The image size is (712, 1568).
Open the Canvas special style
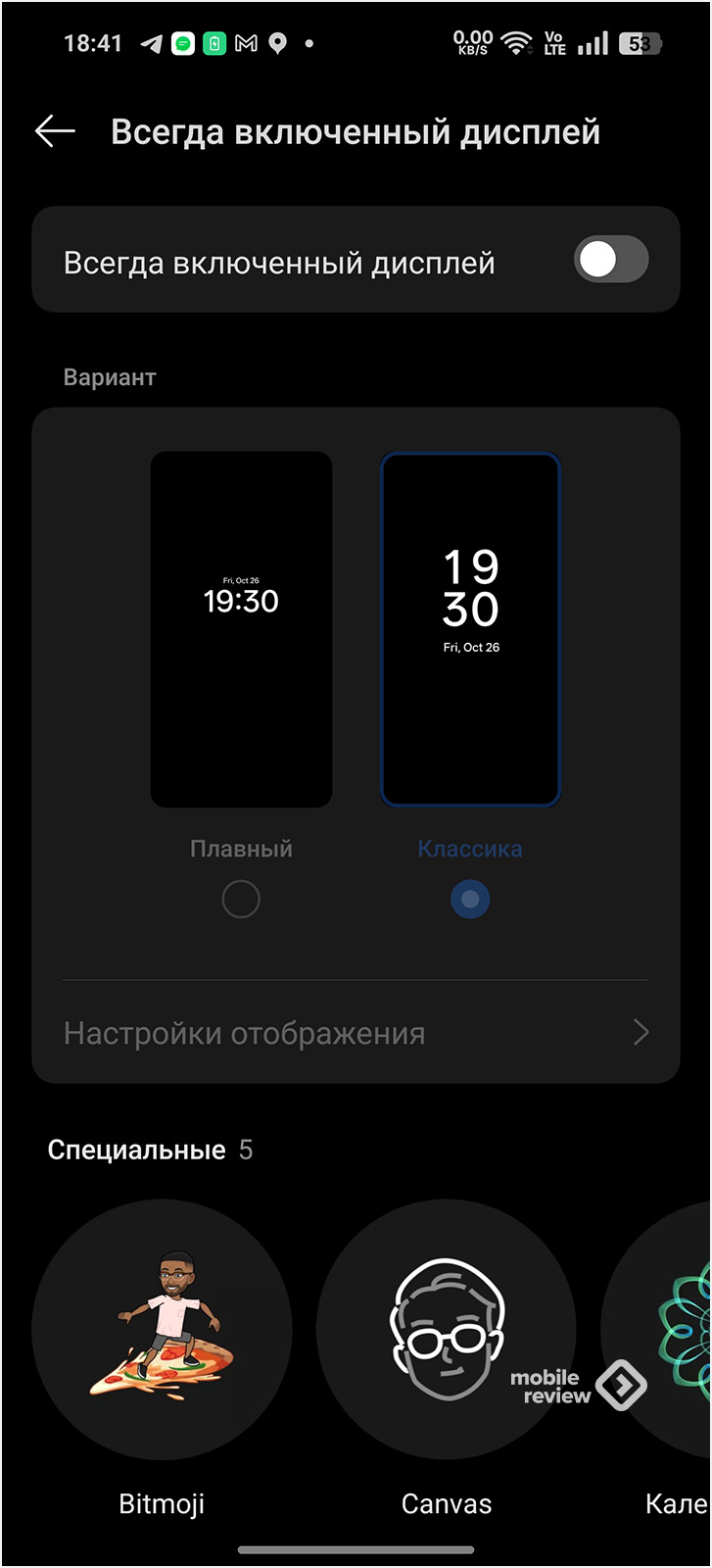pyautogui.click(x=446, y=1330)
